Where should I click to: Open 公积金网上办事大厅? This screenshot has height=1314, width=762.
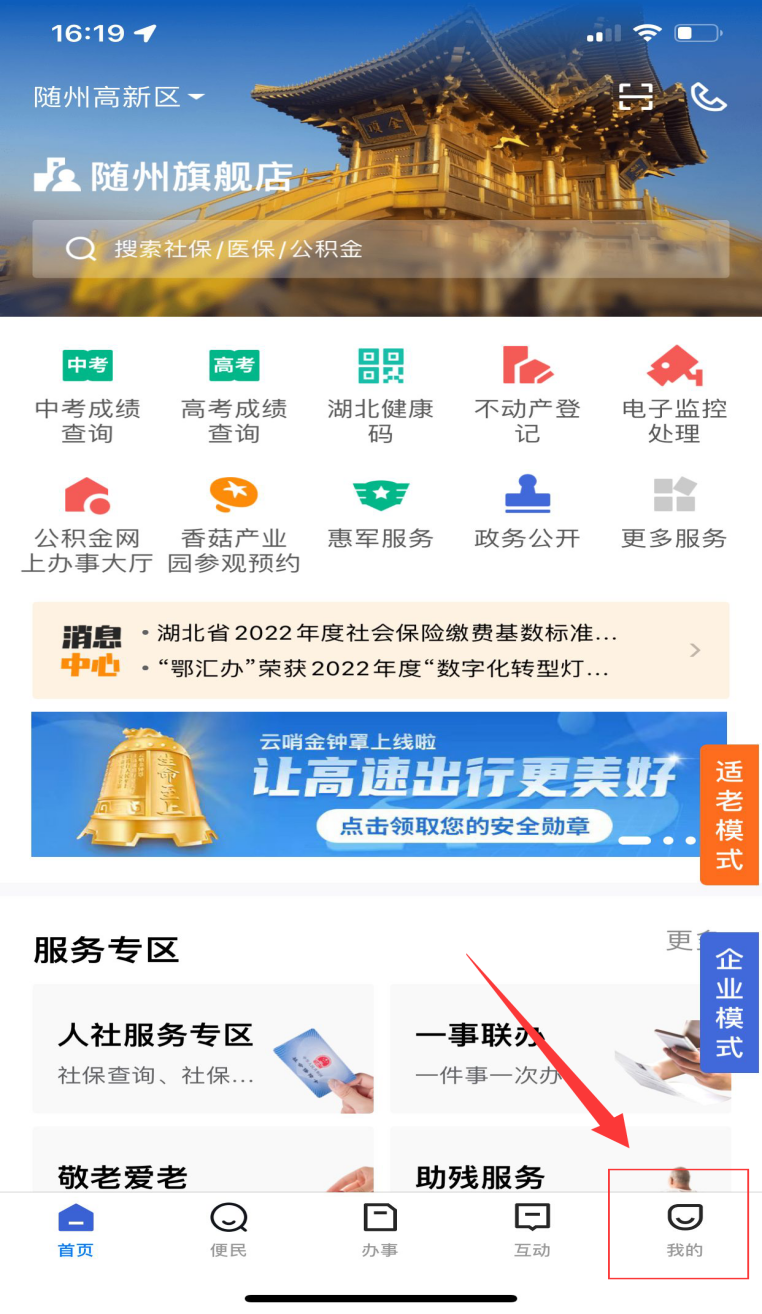88,524
